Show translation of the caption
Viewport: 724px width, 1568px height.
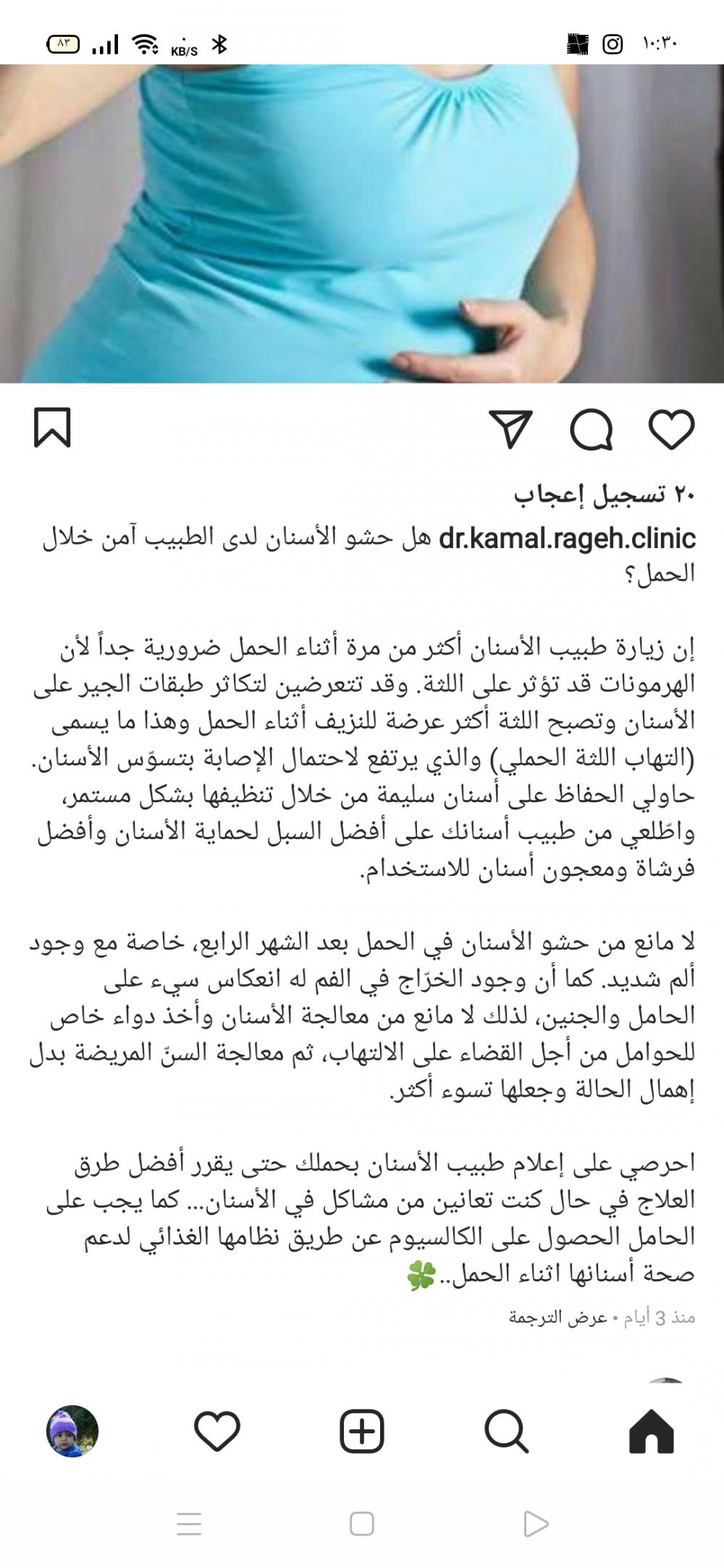557,1318
